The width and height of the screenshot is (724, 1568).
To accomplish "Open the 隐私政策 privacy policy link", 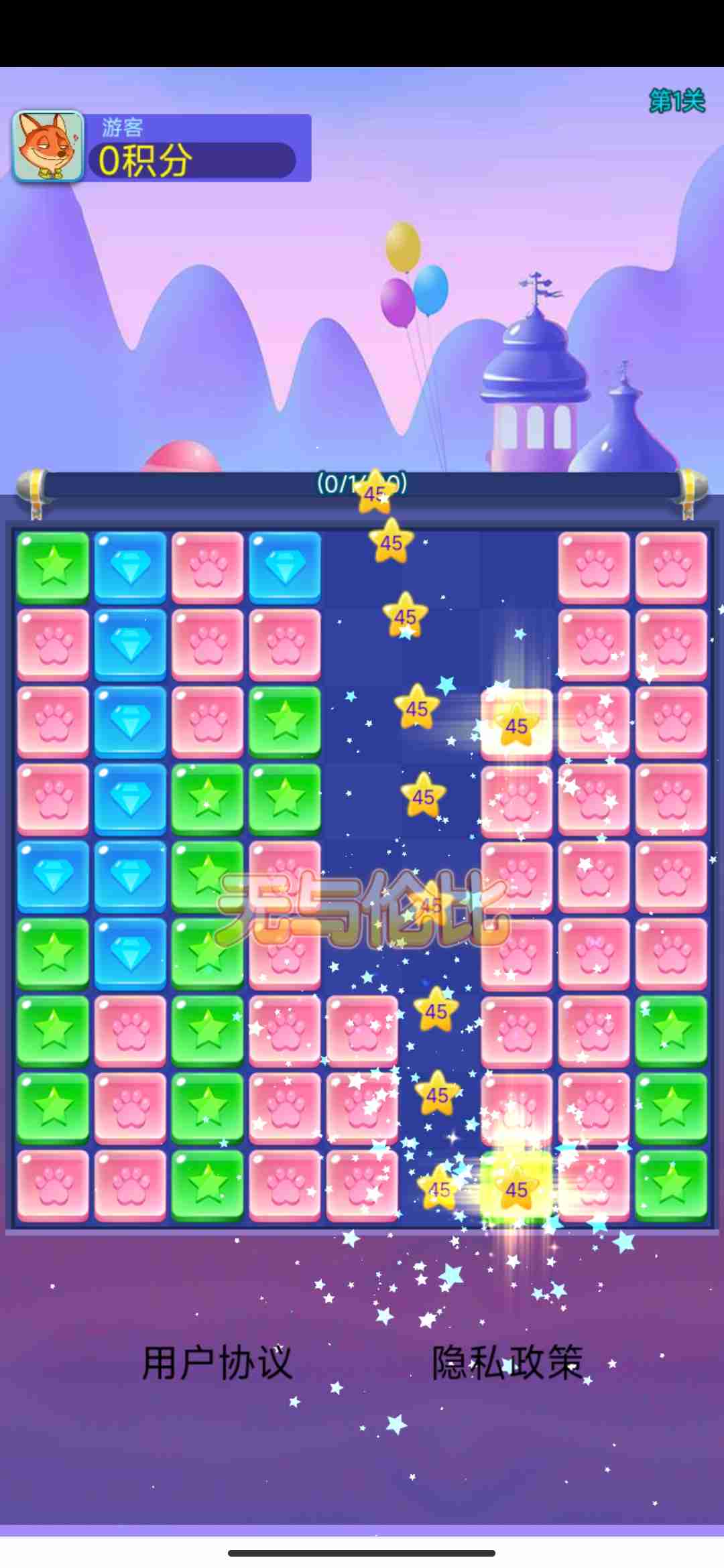I will 507,1362.
